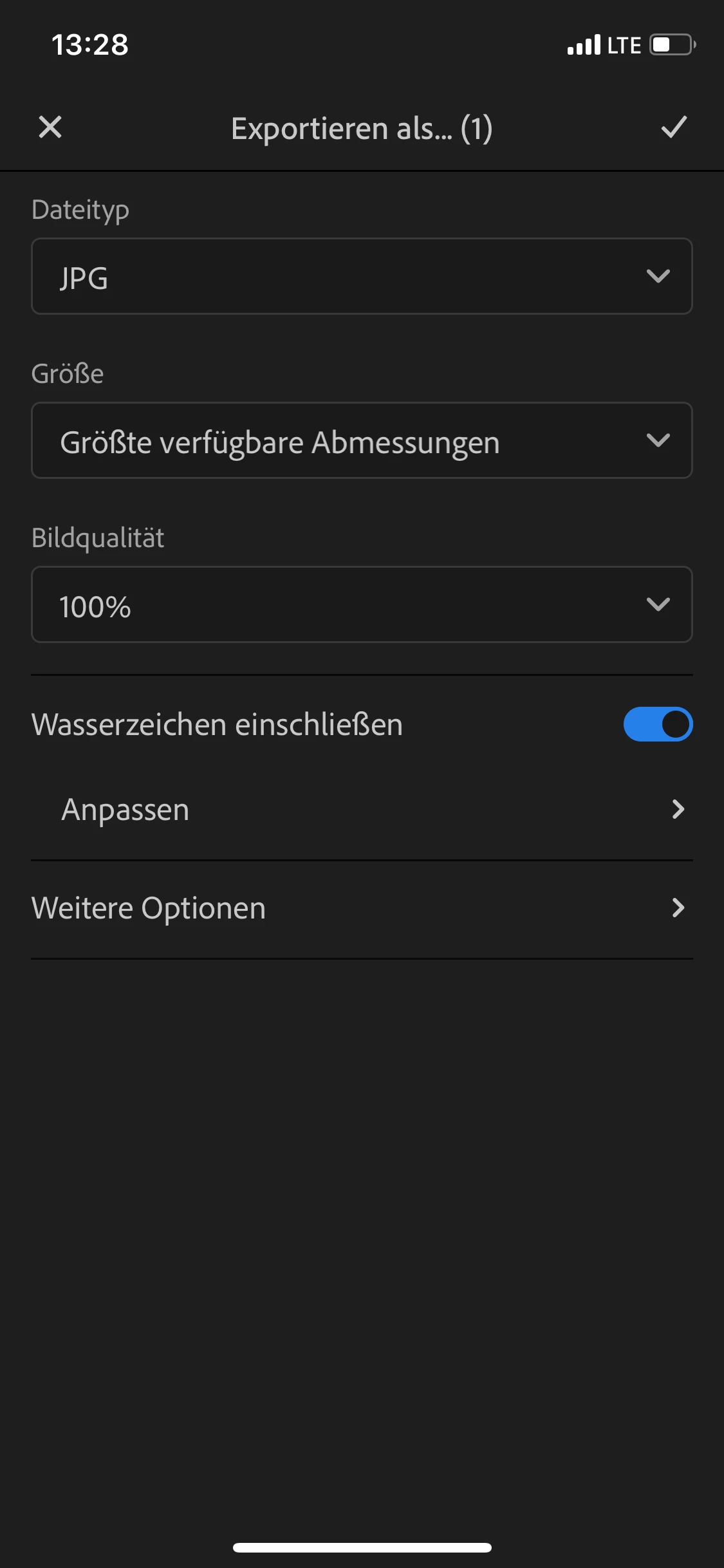Confirm the export with the checkmark
Viewport: 724px width, 1568px height.
(x=674, y=127)
